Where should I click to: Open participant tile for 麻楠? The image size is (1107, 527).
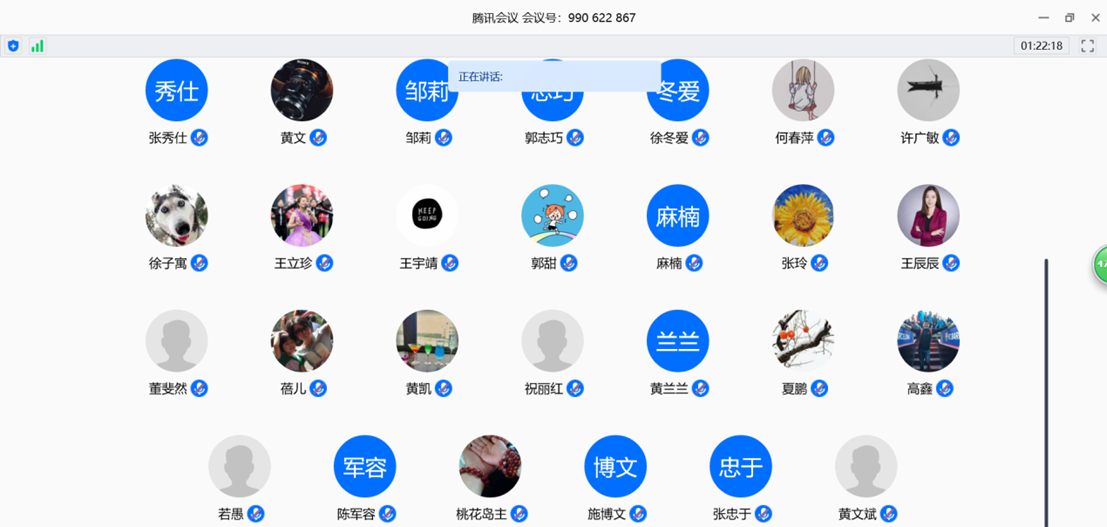click(x=678, y=216)
